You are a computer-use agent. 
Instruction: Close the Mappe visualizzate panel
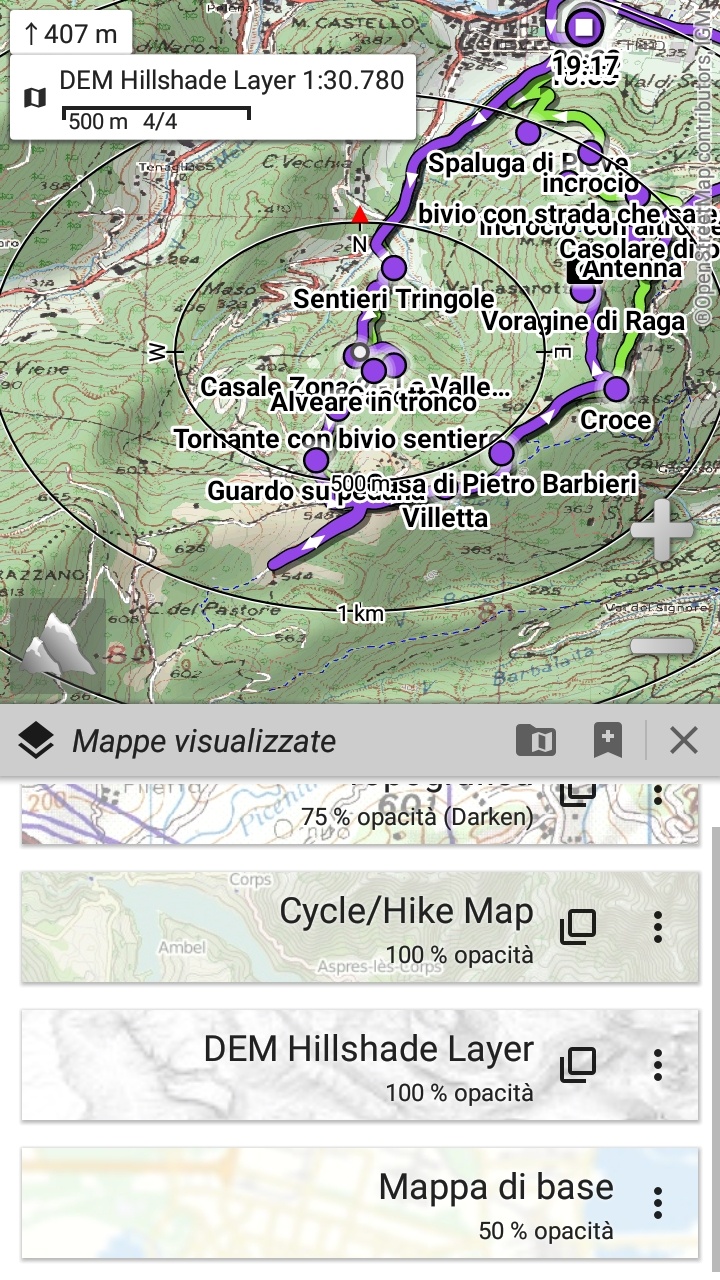(684, 741)
